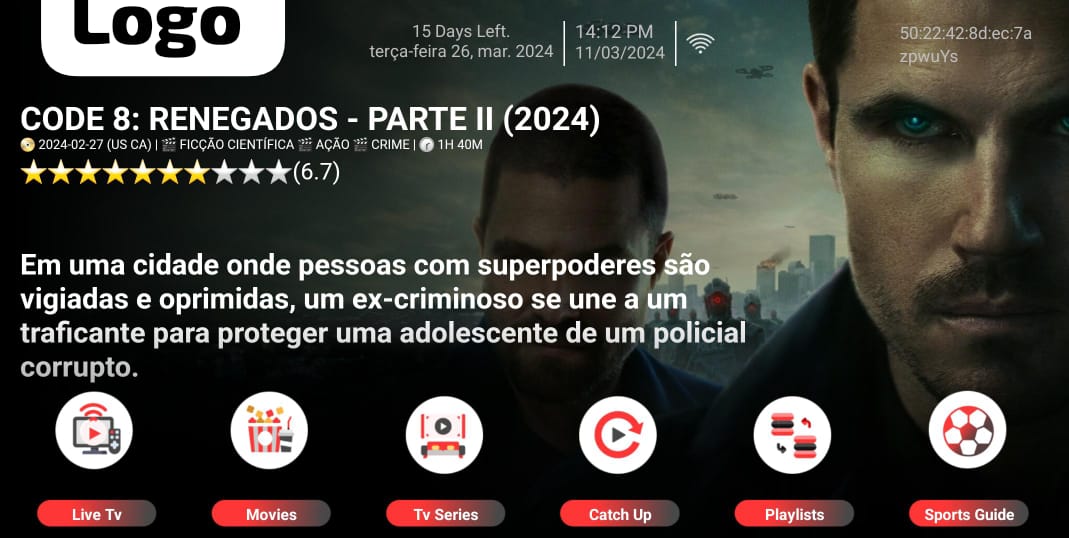Open Catch Up

[618, 433]
